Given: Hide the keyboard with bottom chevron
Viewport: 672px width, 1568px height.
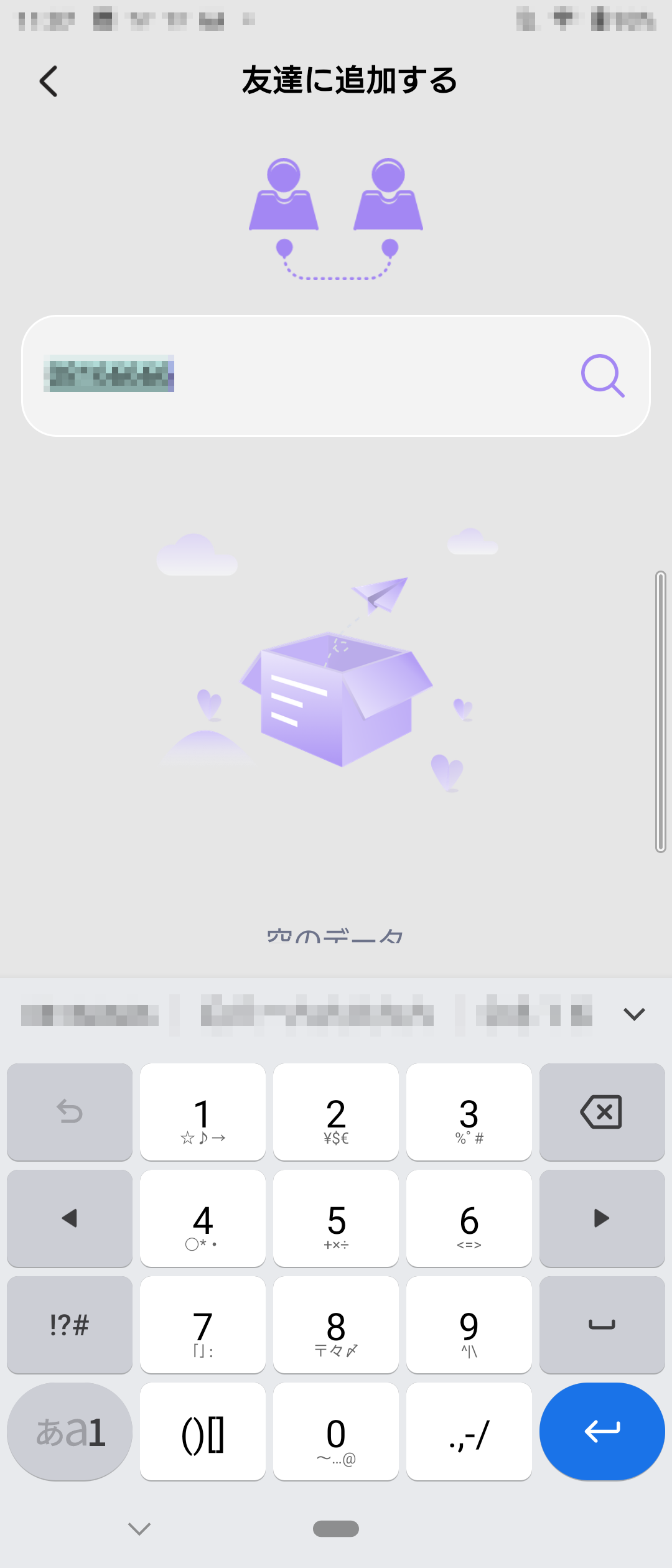Looking at the screenshot, I should pos(139,1528).
